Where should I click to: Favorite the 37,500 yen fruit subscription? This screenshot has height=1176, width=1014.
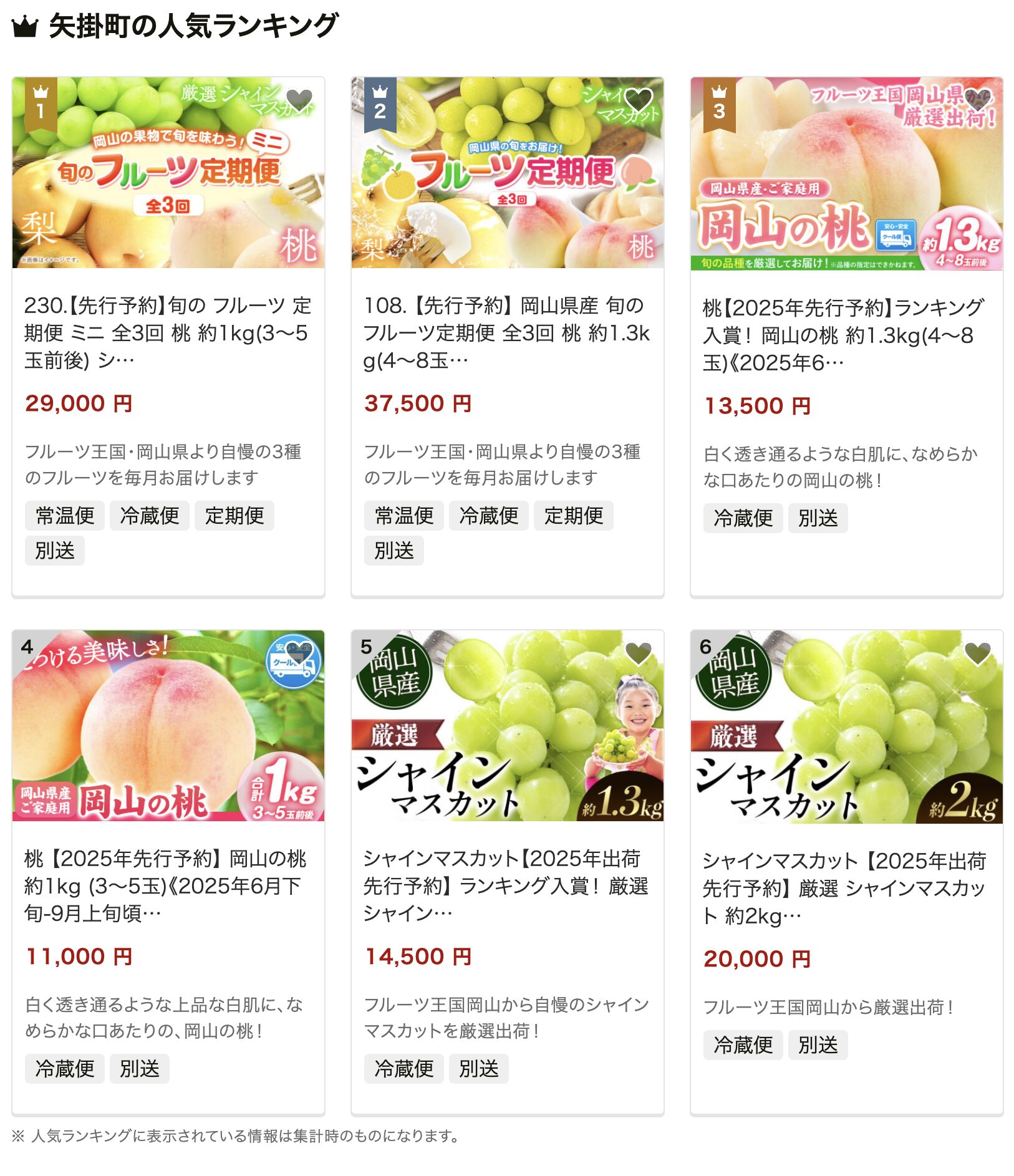click(638, 99)
